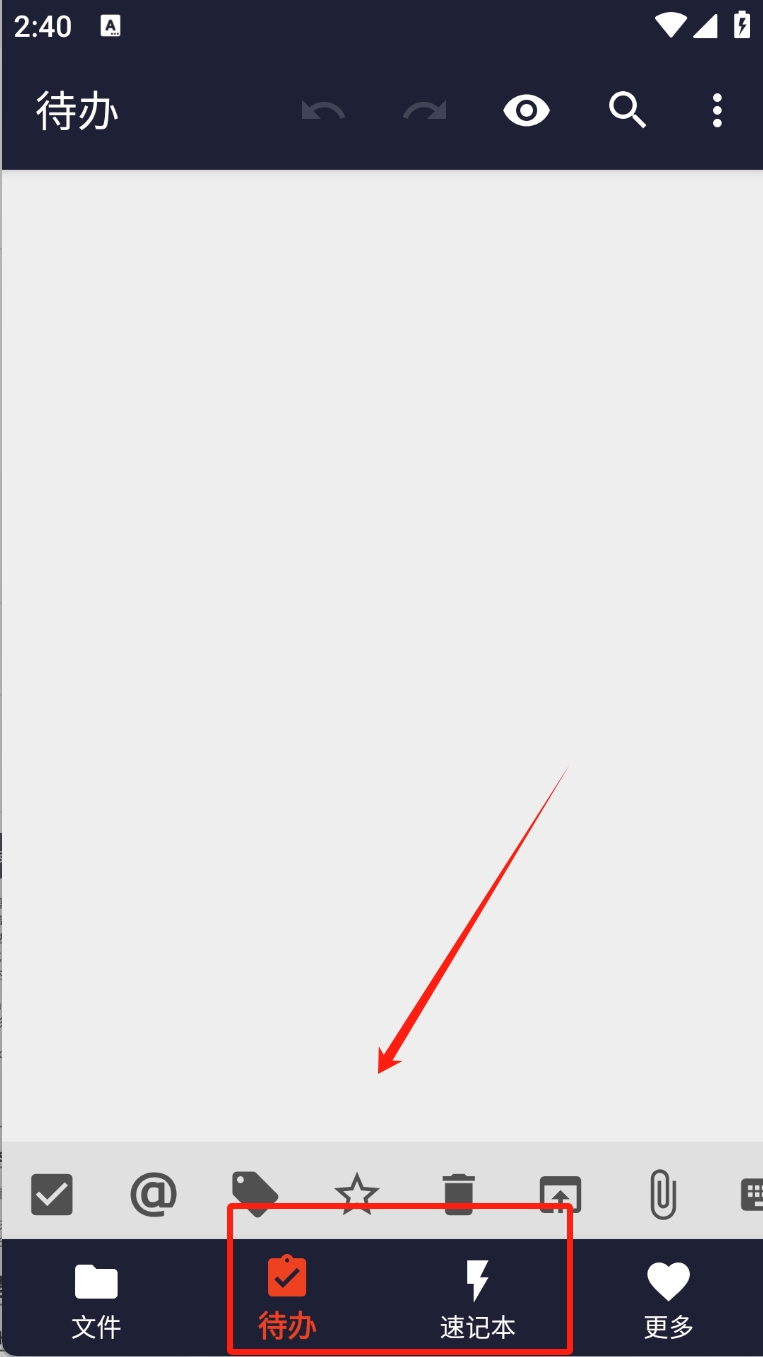Screen dimensions: 763x1357
Task: Delete the task with the trash icon
Action: [x=458, y=1194]
